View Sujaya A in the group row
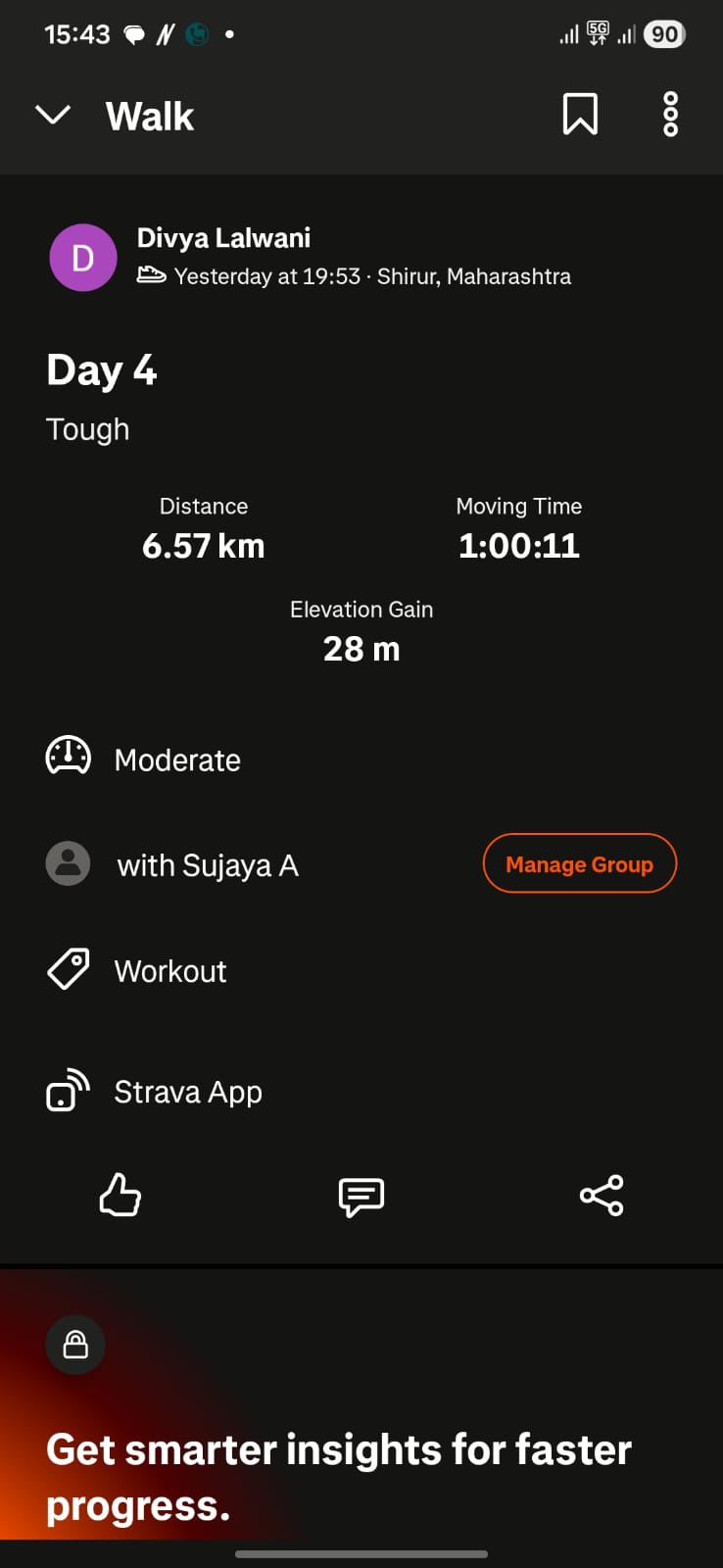The image size is (723, 1568). 207,865
